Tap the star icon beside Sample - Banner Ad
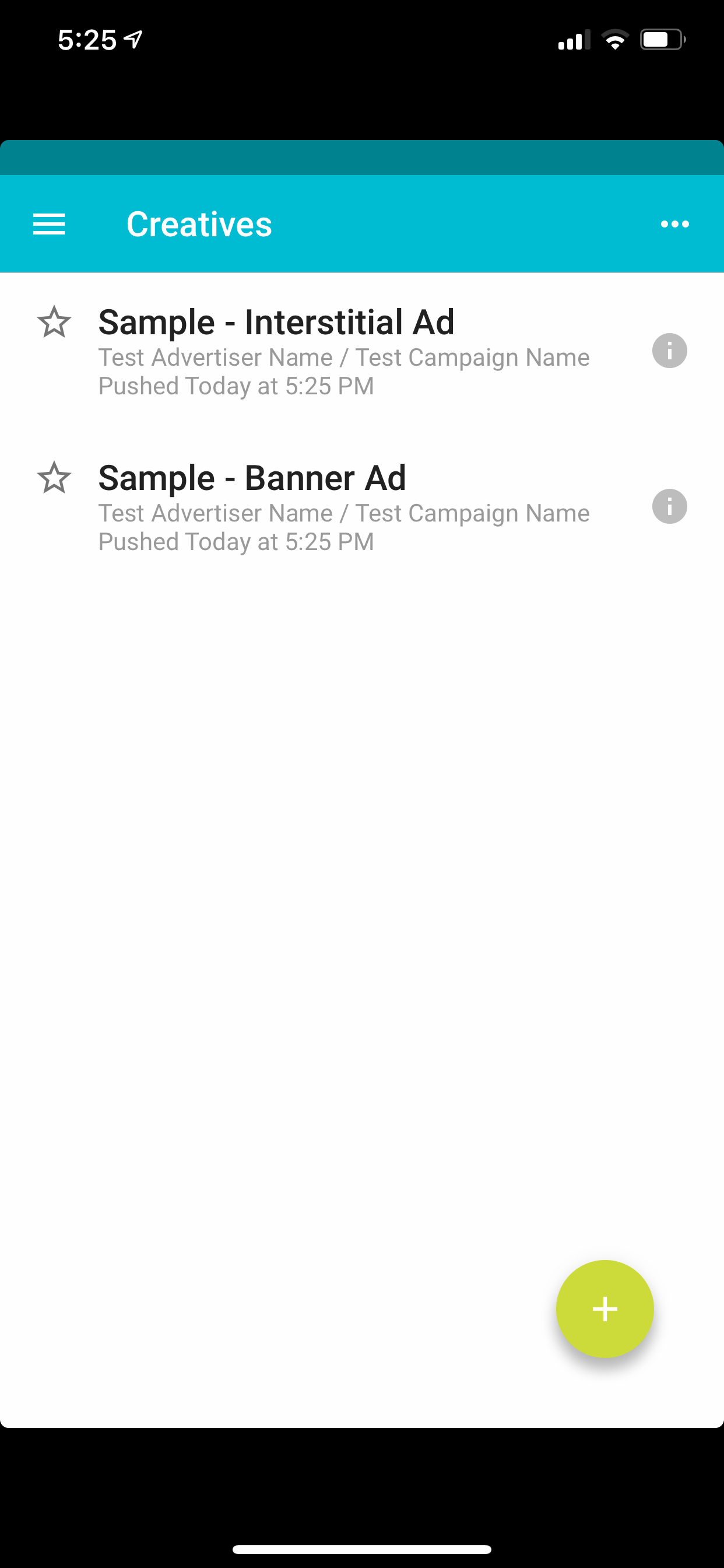The height and width of the screenshot is (1568, 724). click(x=54, y=478)
